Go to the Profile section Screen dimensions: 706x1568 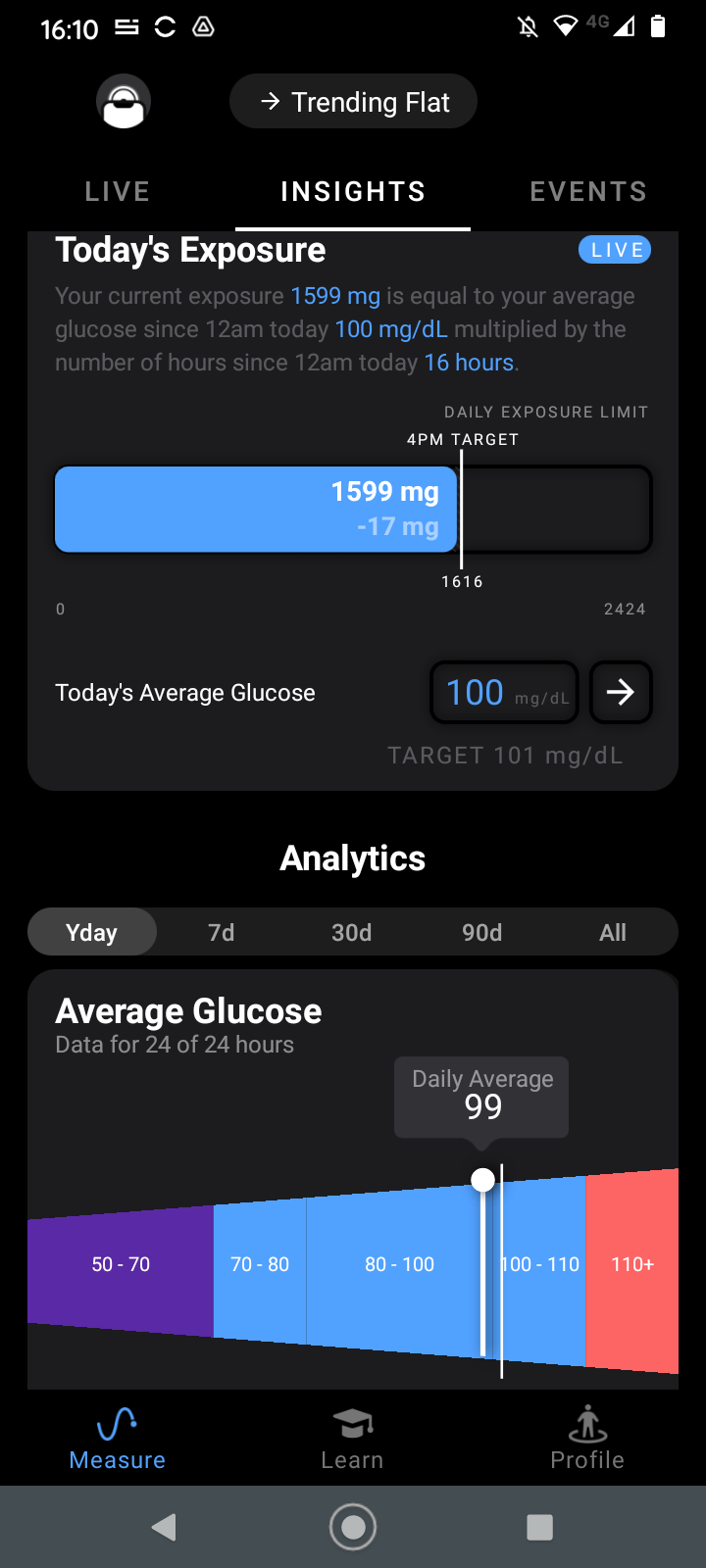pos(587,1439)
